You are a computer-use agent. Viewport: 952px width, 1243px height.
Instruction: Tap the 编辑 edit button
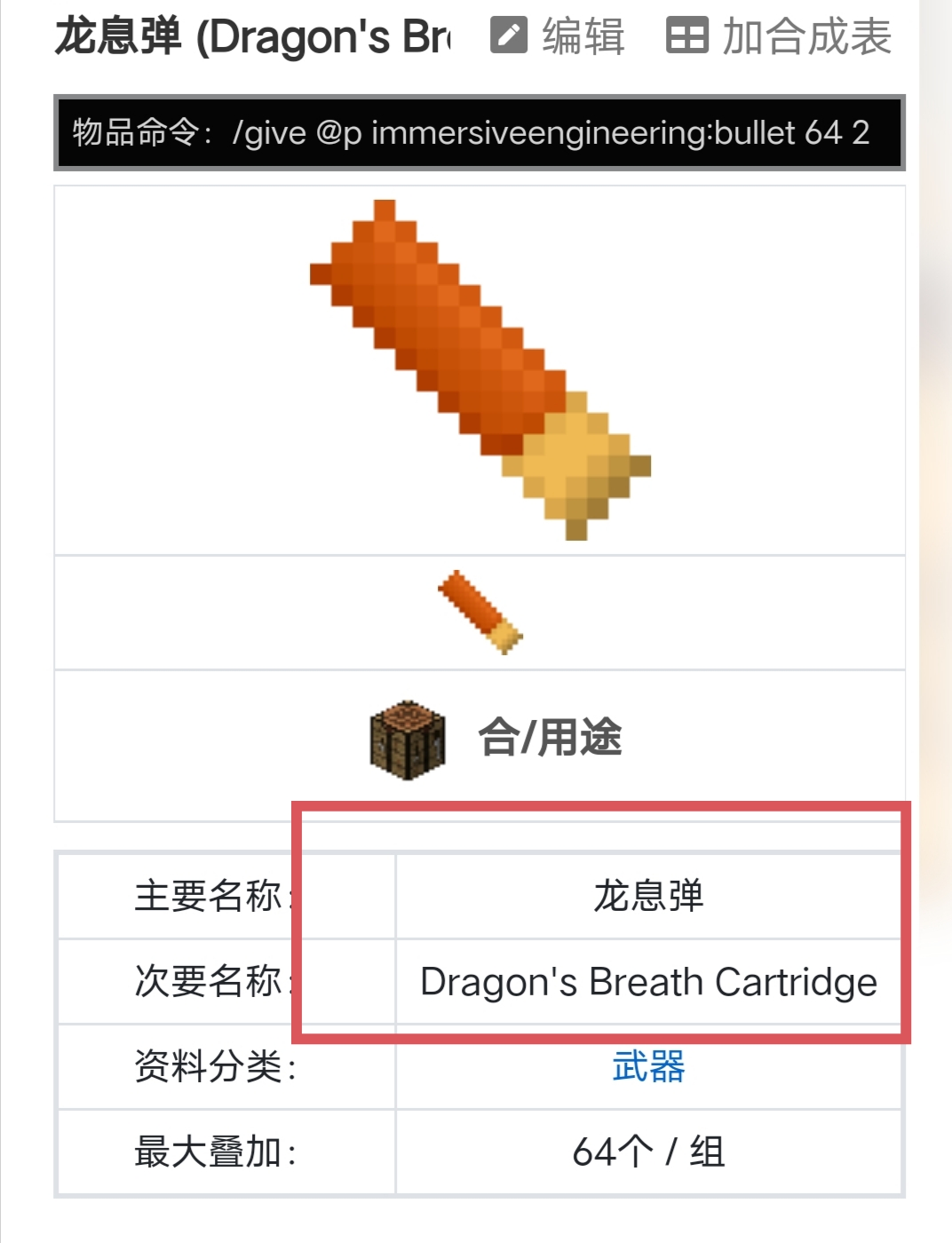click(558, 37)
